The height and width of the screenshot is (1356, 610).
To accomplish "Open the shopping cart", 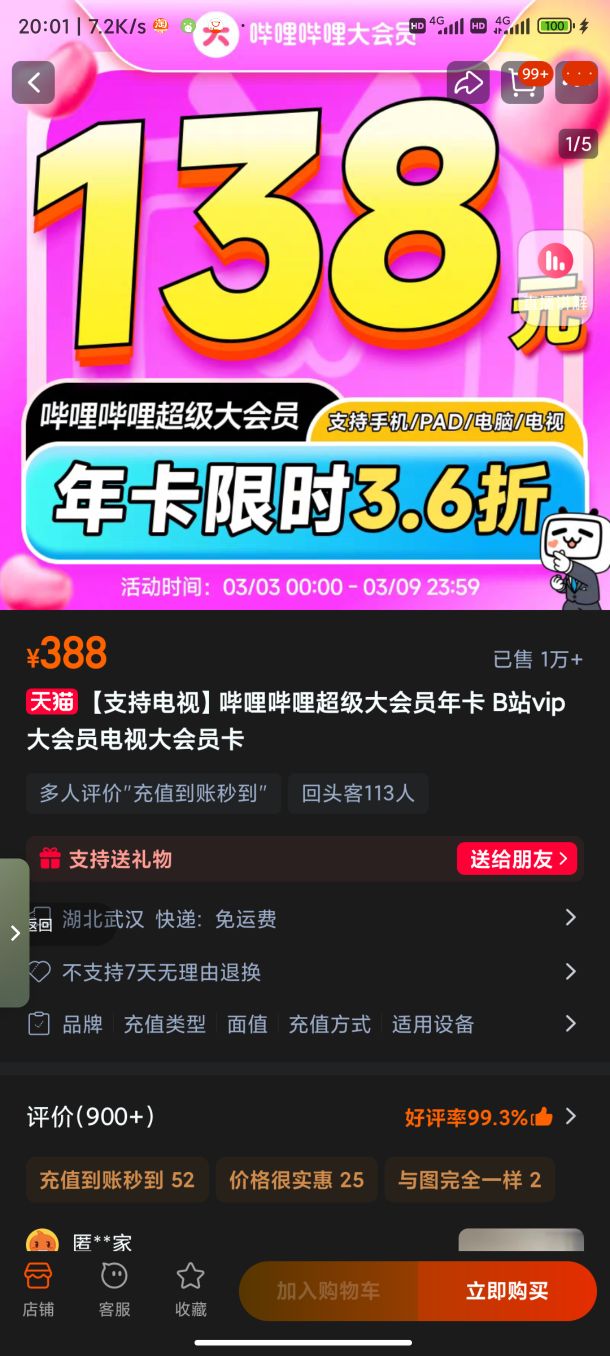I will pos(522,83).
